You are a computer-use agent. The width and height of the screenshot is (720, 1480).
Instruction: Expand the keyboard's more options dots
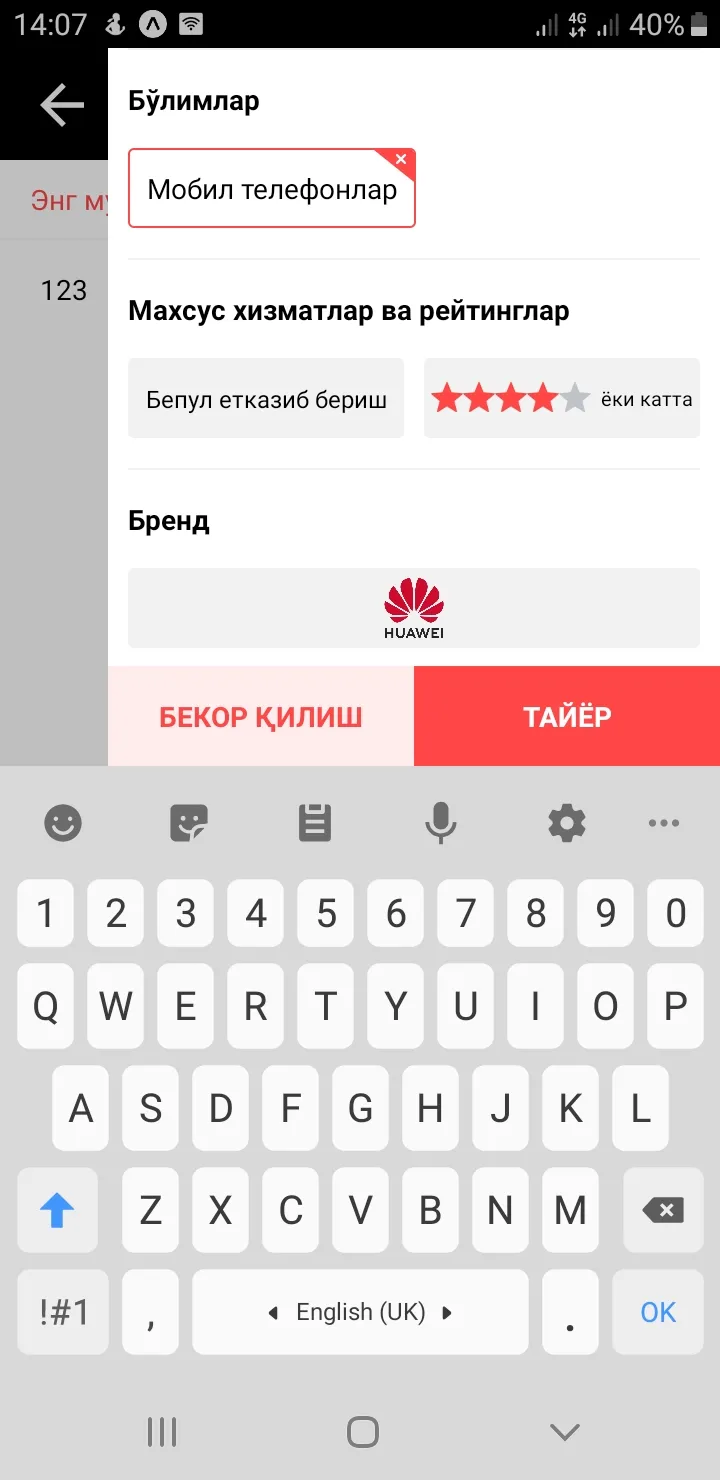click(x=664, y=824)
